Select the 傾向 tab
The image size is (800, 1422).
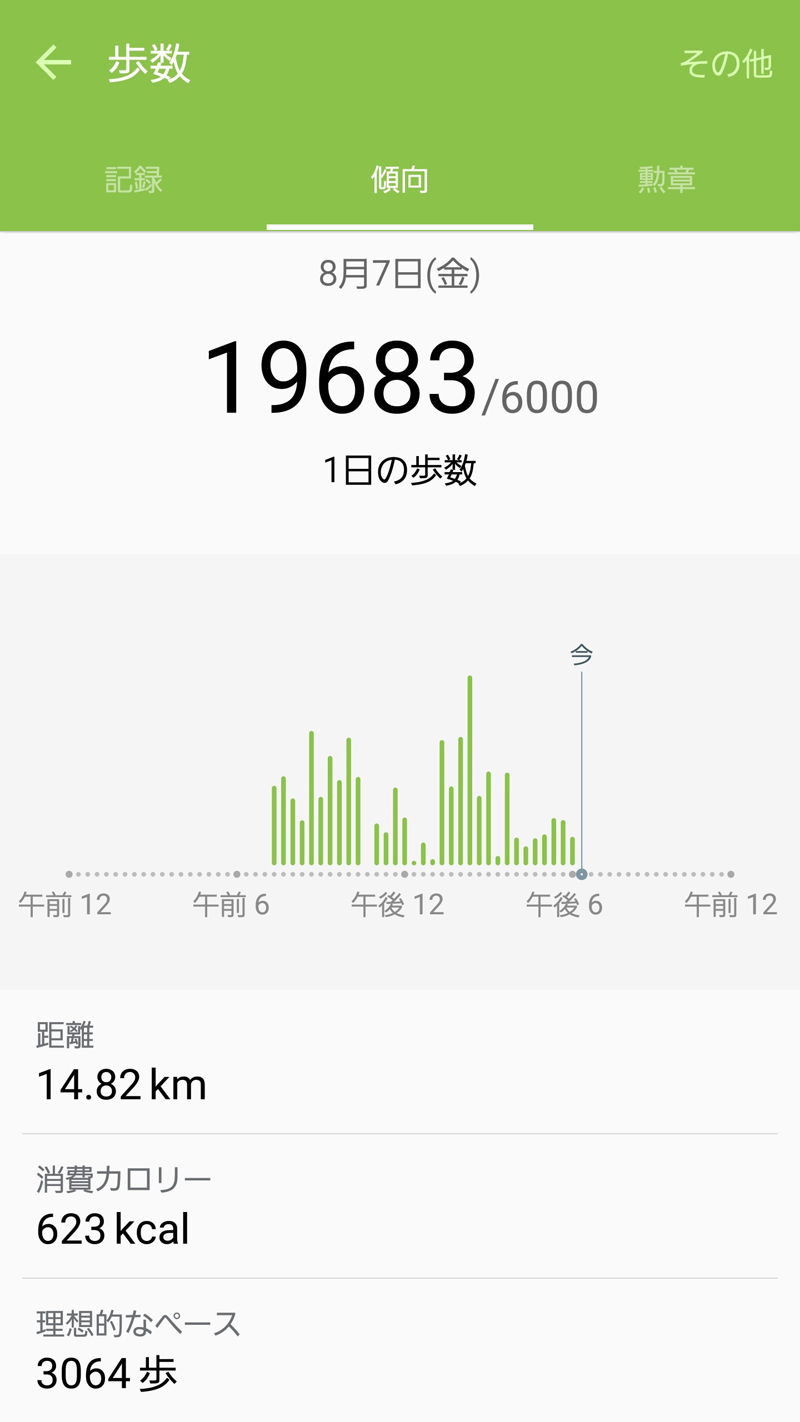[x=400, y=180]
